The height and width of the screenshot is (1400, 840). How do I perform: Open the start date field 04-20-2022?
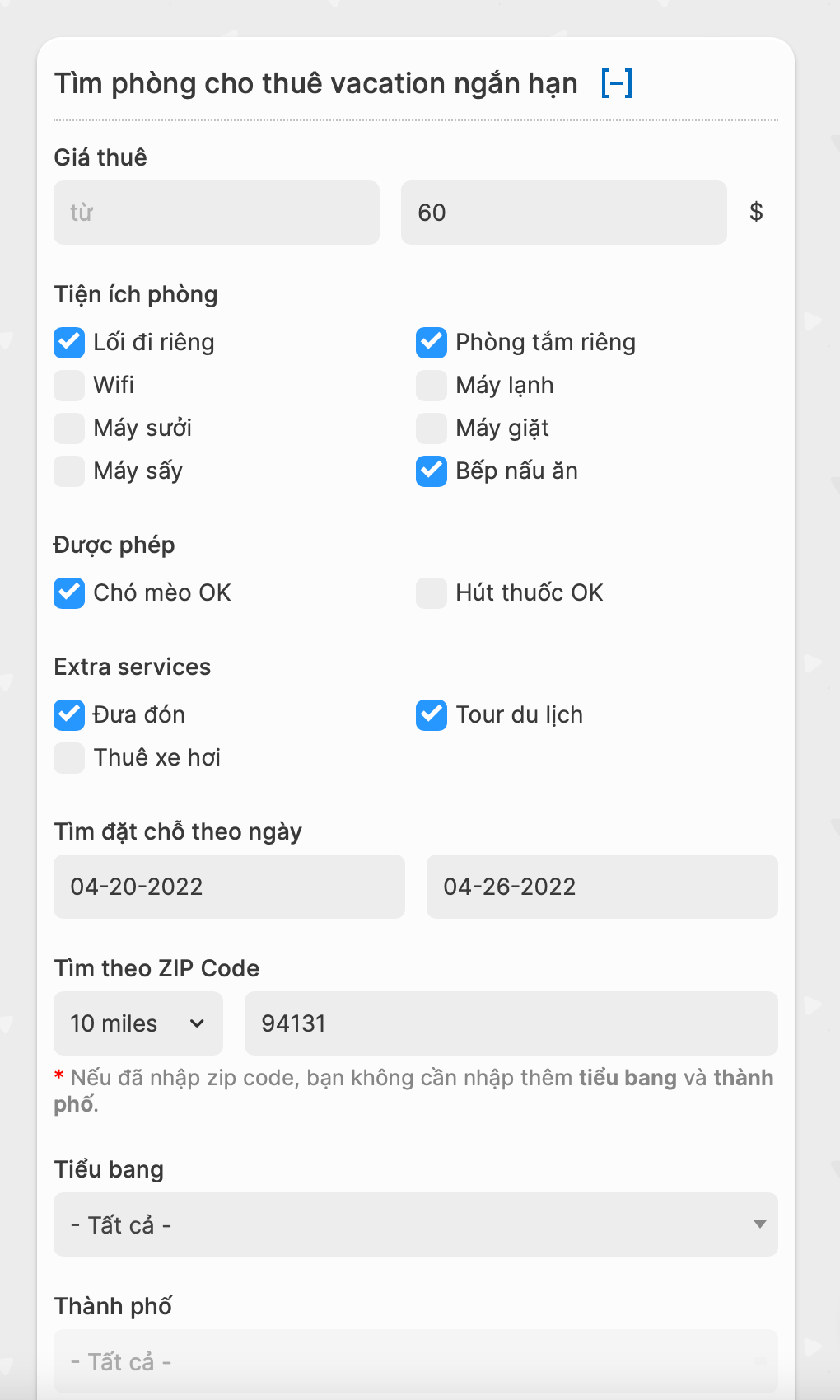tap(229, 887)
